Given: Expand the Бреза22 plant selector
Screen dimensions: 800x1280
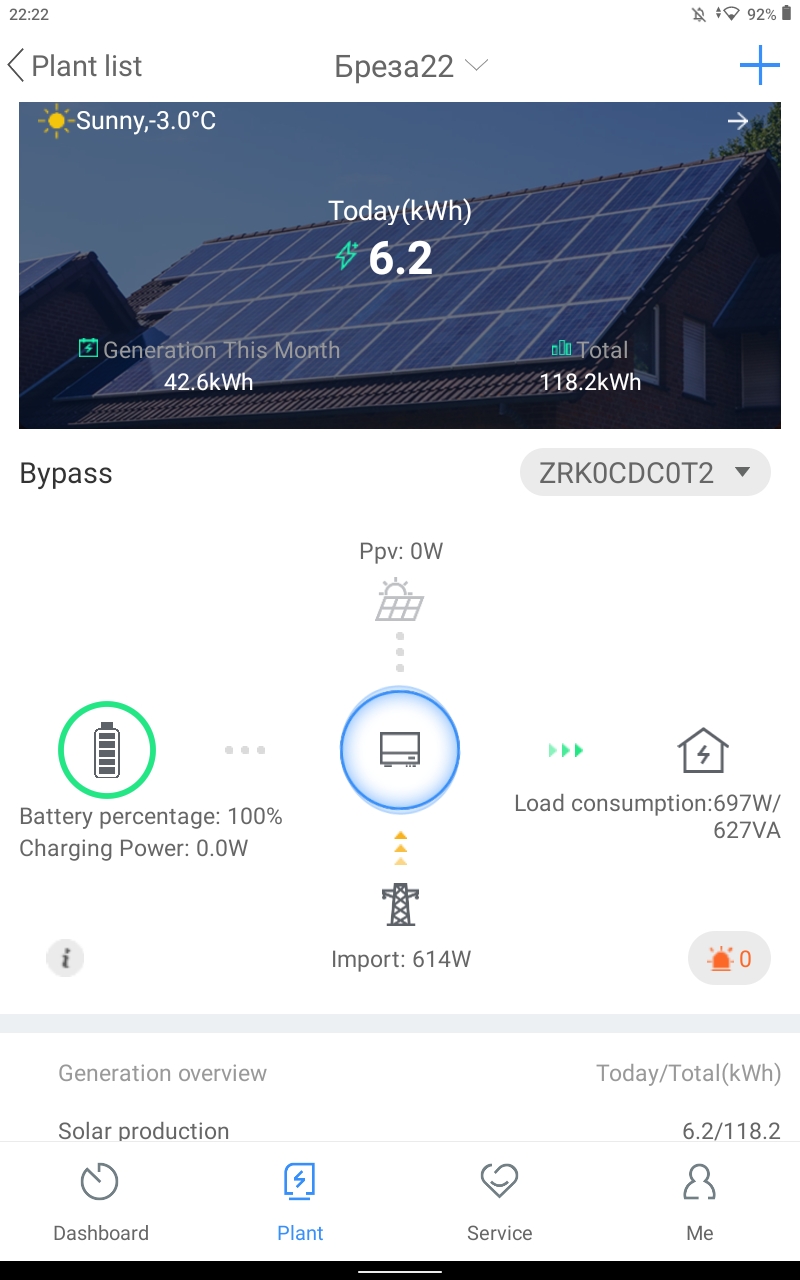Looking at the screenshot, I should click(411, 66).
